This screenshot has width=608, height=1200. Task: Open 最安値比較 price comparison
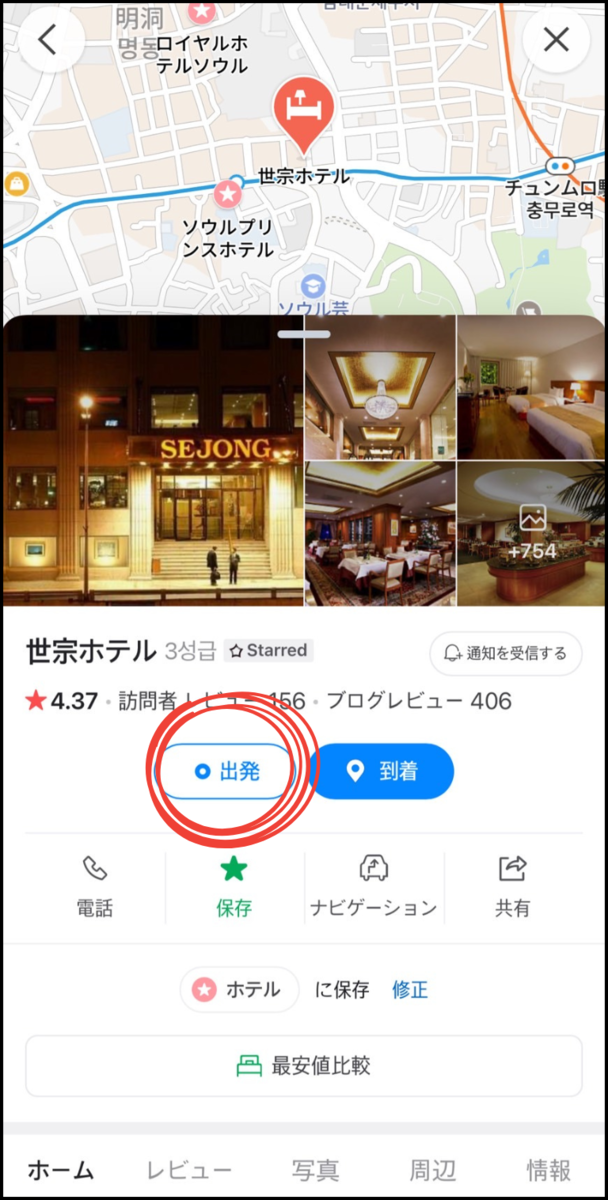click(304, 1066)
